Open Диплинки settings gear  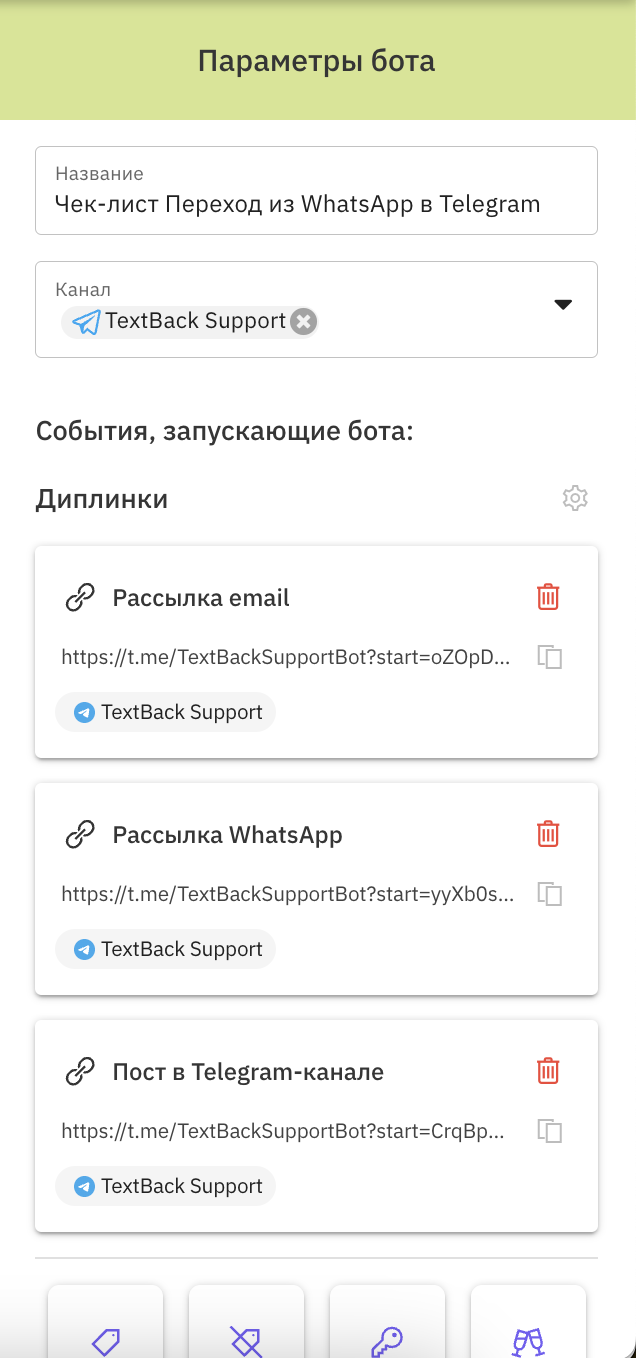coord(575,498)
